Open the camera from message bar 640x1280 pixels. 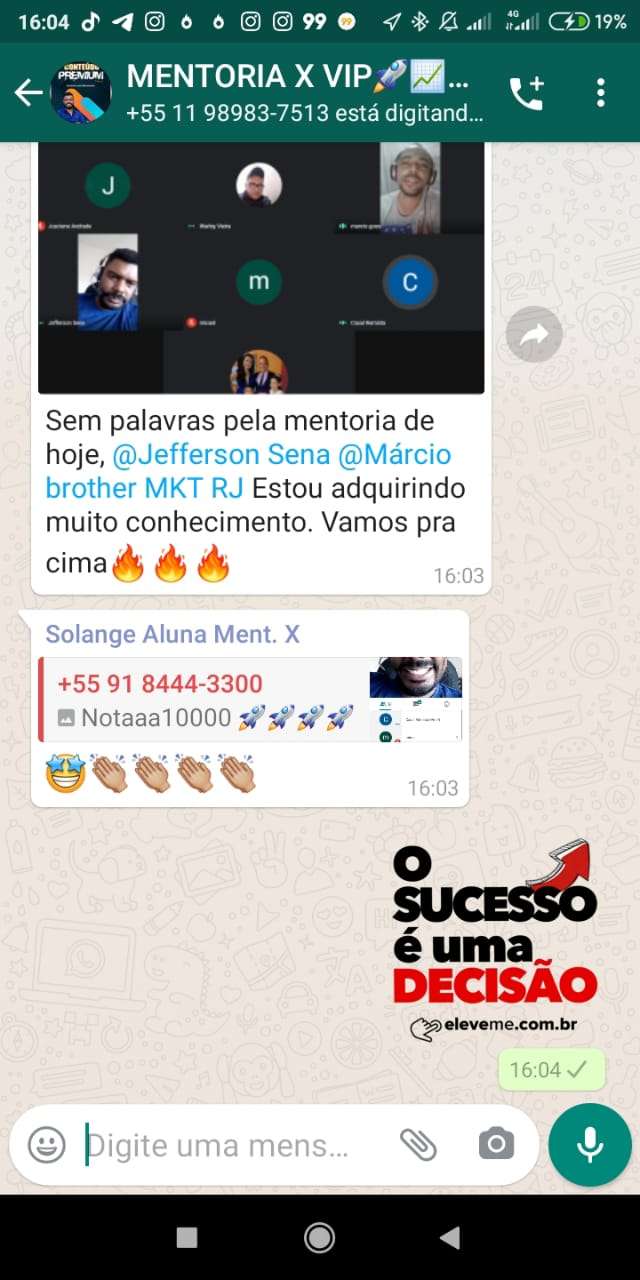click(495, 1144)
